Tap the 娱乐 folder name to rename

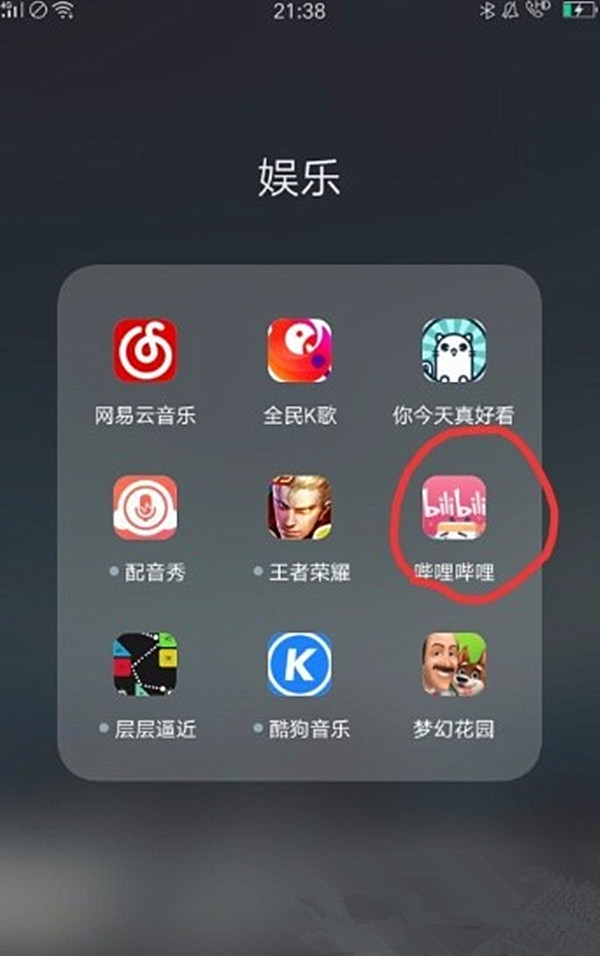299,179
